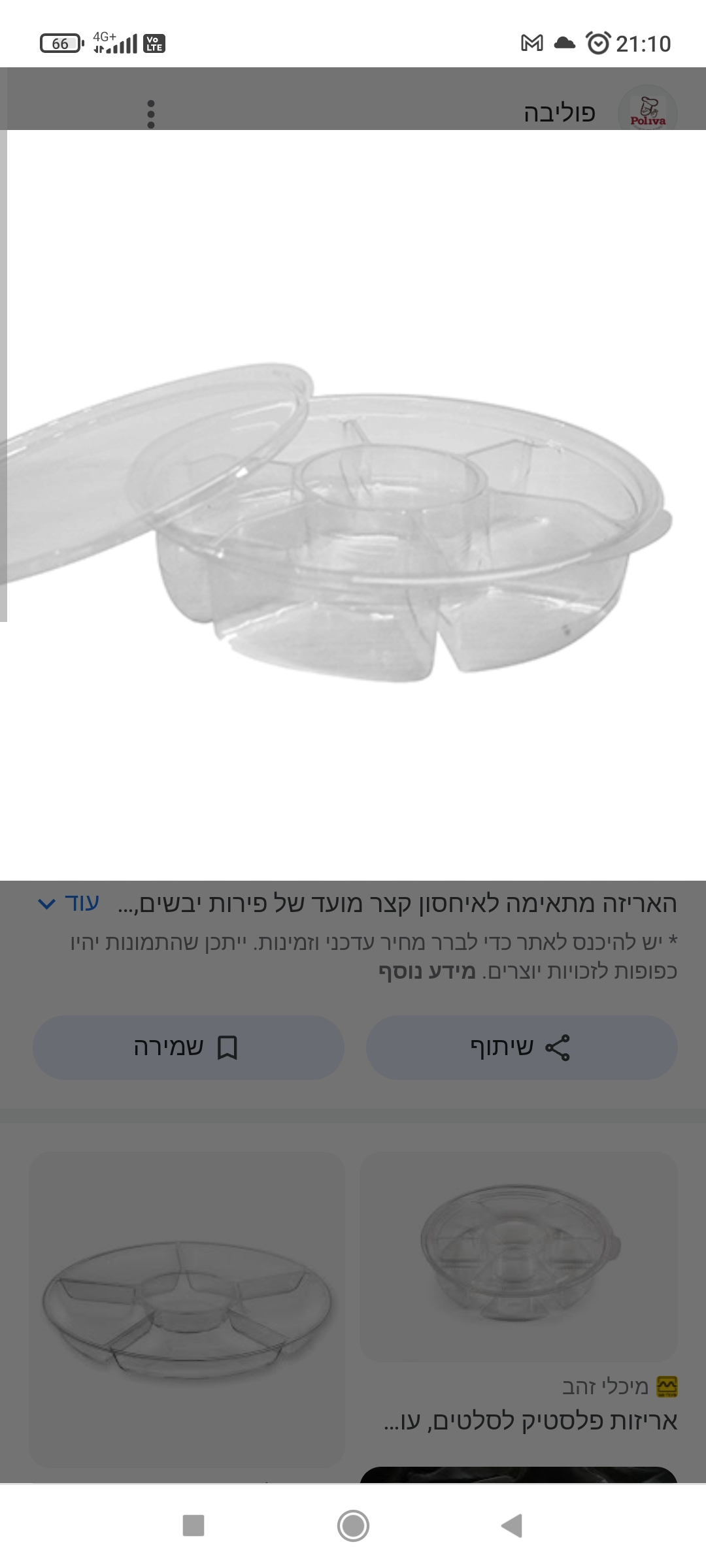The width and height of the screenshot is (706, 1568).
Task: Save the image with the שמירה button
Action: coord(188,1047)
